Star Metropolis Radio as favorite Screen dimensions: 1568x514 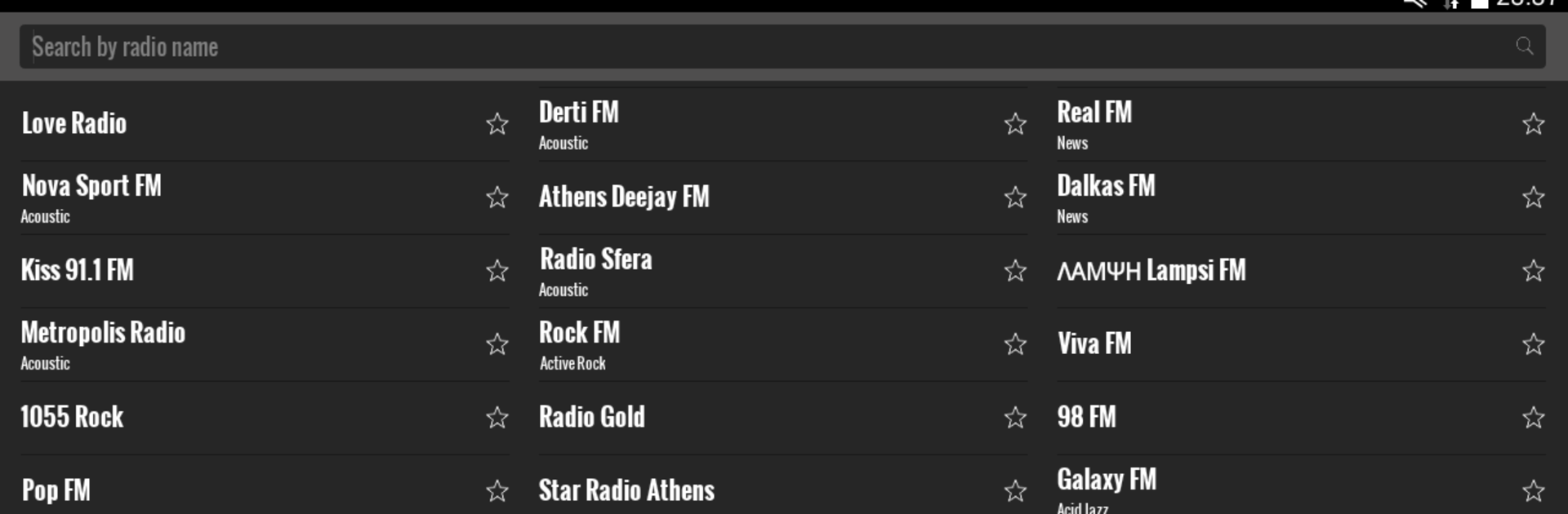tap(497, 344)
